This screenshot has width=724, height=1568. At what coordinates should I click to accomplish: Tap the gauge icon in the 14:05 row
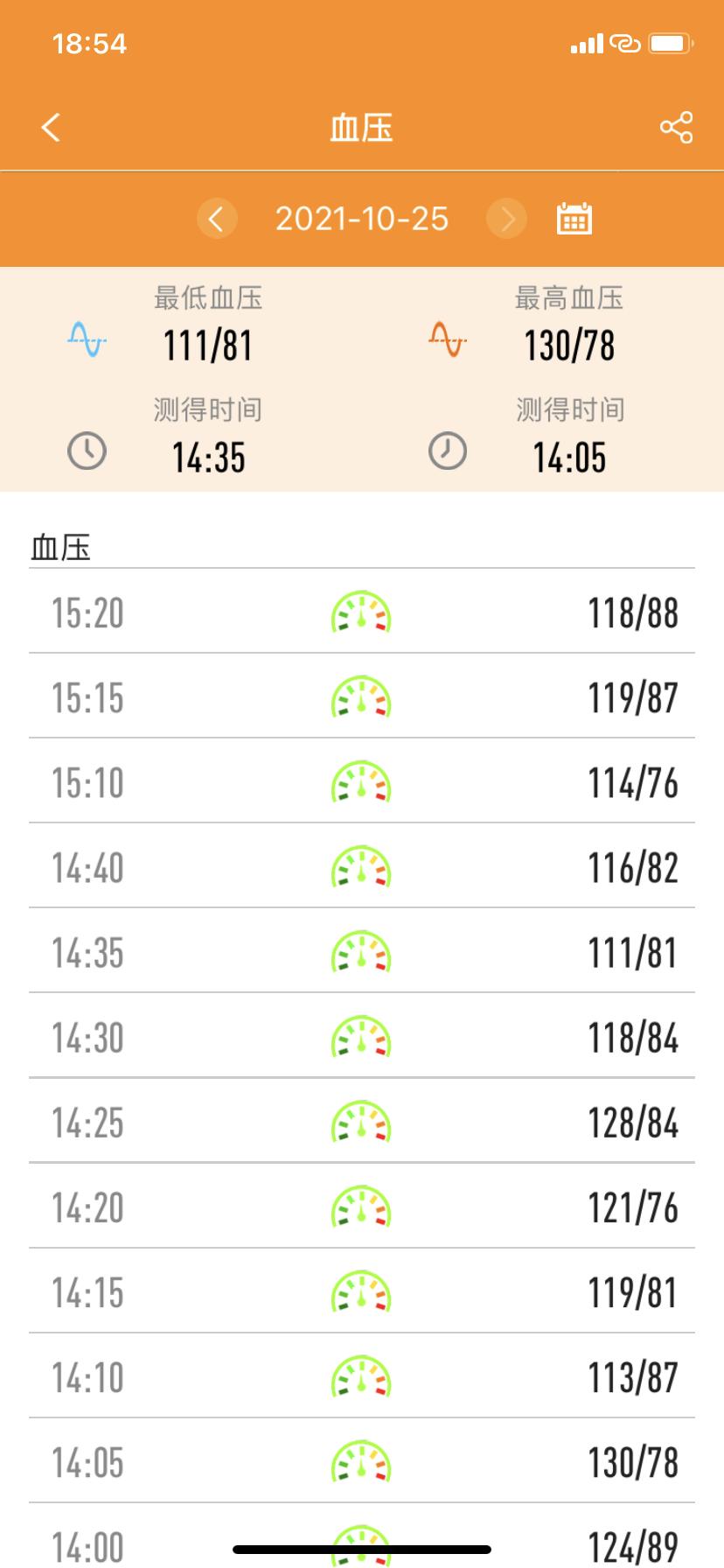(361, 1462)
